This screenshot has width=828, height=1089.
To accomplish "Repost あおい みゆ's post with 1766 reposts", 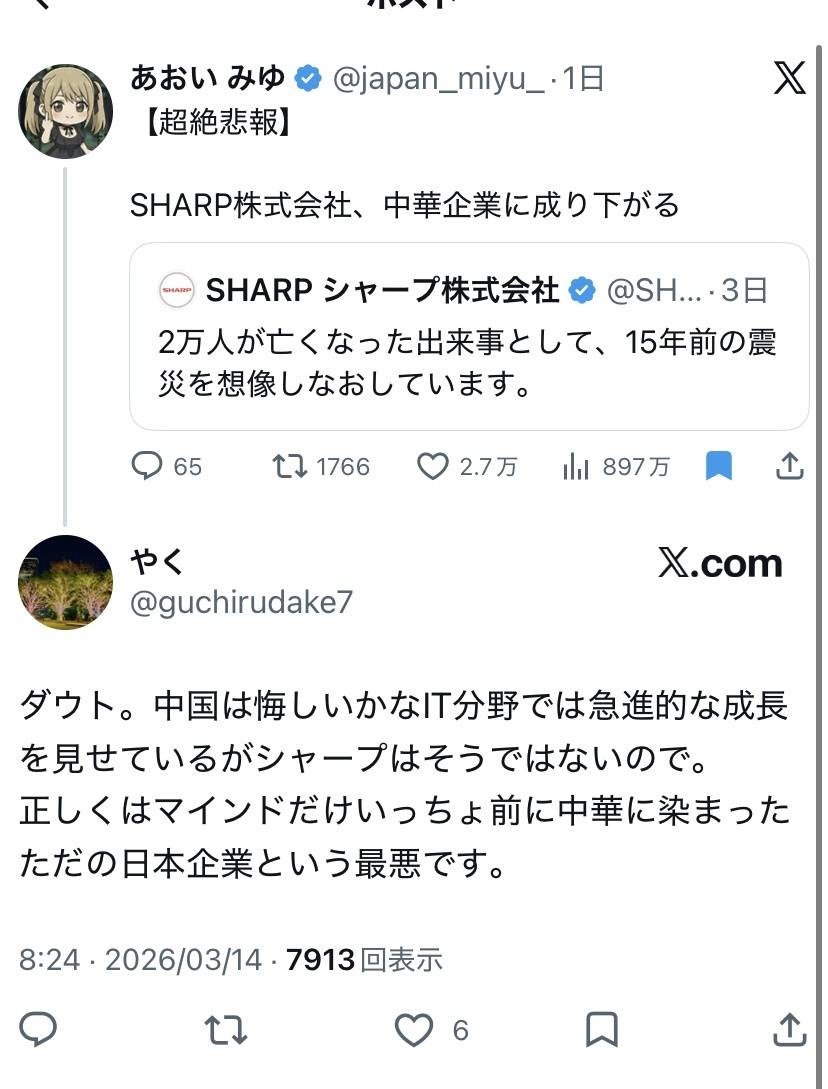I will pos(291,466).
